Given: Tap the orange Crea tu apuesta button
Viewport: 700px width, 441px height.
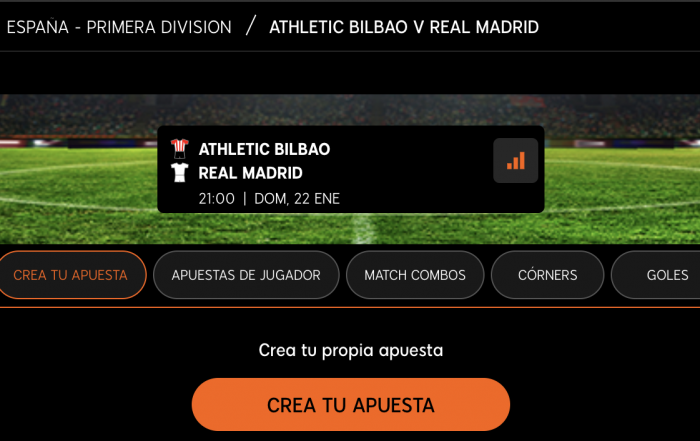Looking at the screenshot, I should point(351,405).
